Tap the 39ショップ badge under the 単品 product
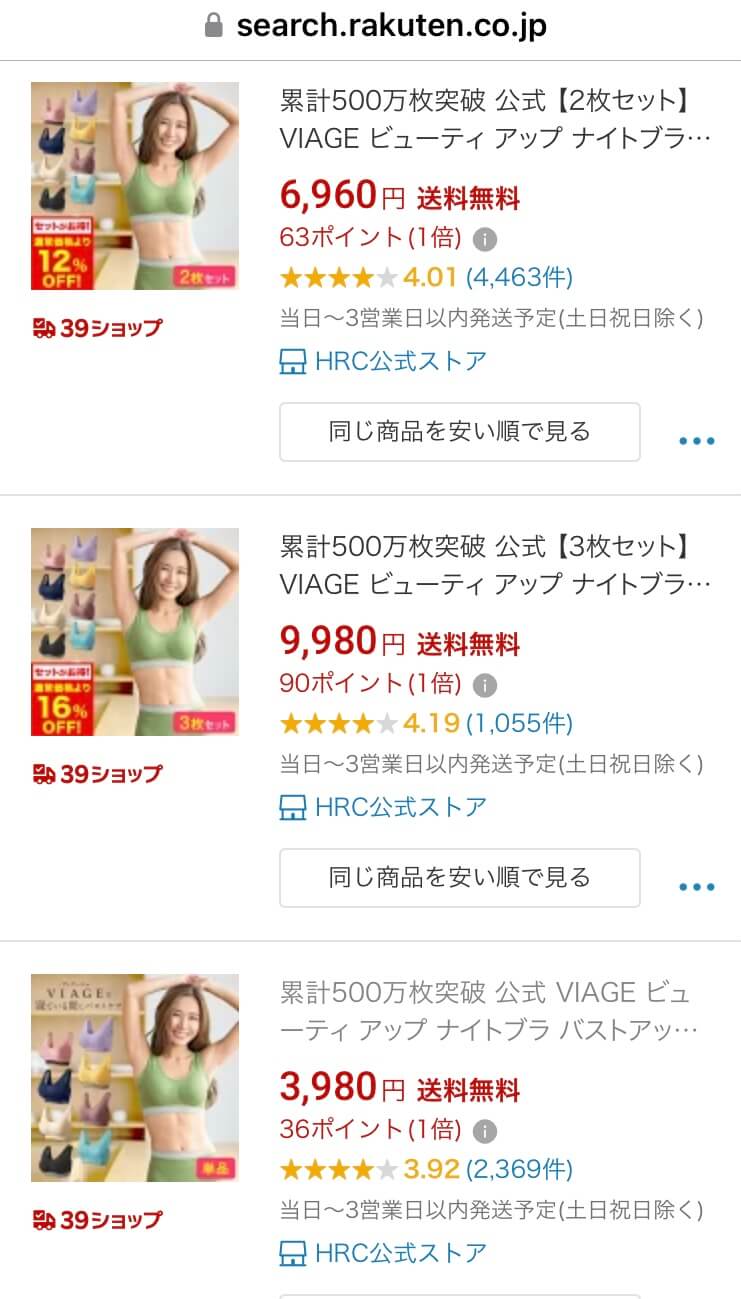 [97, 1221]
